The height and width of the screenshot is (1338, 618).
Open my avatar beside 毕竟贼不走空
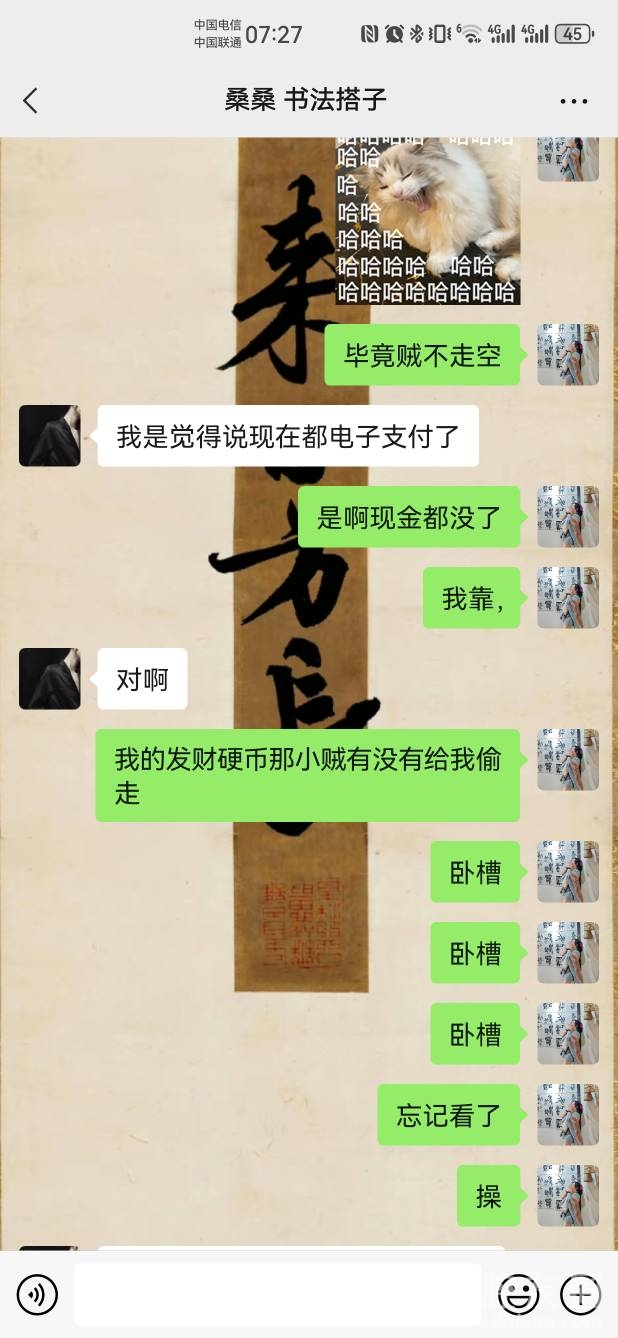click(x=568, y=355)
